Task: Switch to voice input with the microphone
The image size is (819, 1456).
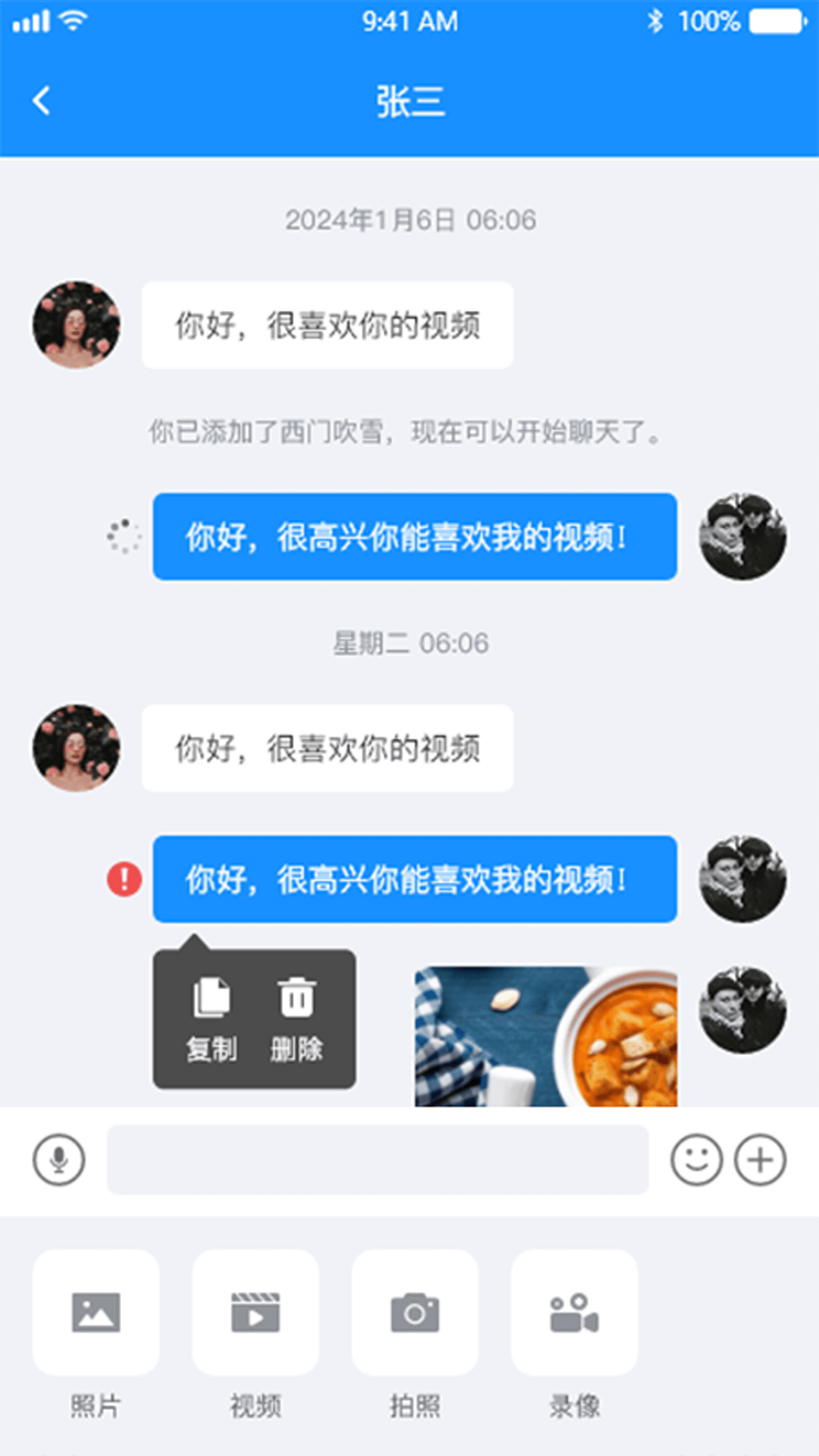Action: (59, 1159)
